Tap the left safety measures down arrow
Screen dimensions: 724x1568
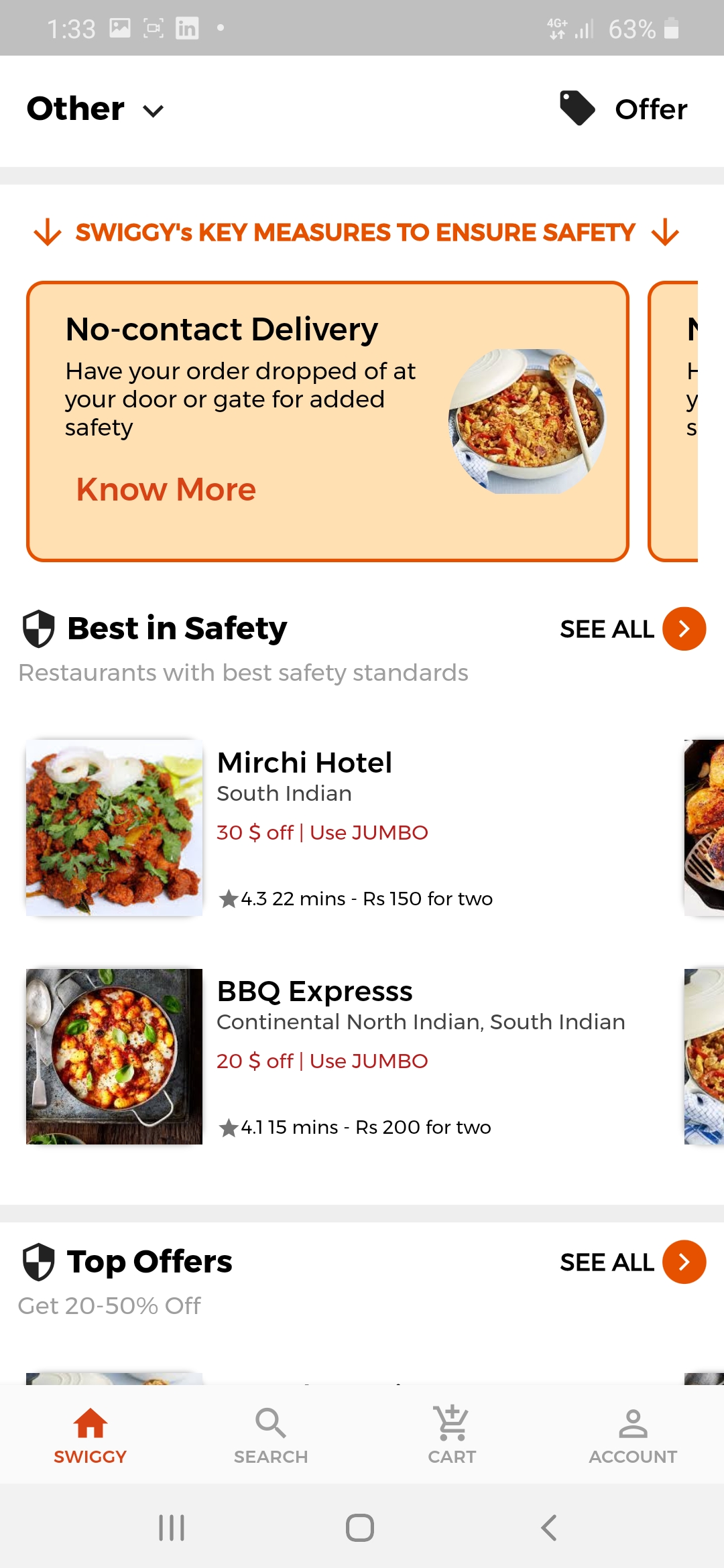point(46,233)
